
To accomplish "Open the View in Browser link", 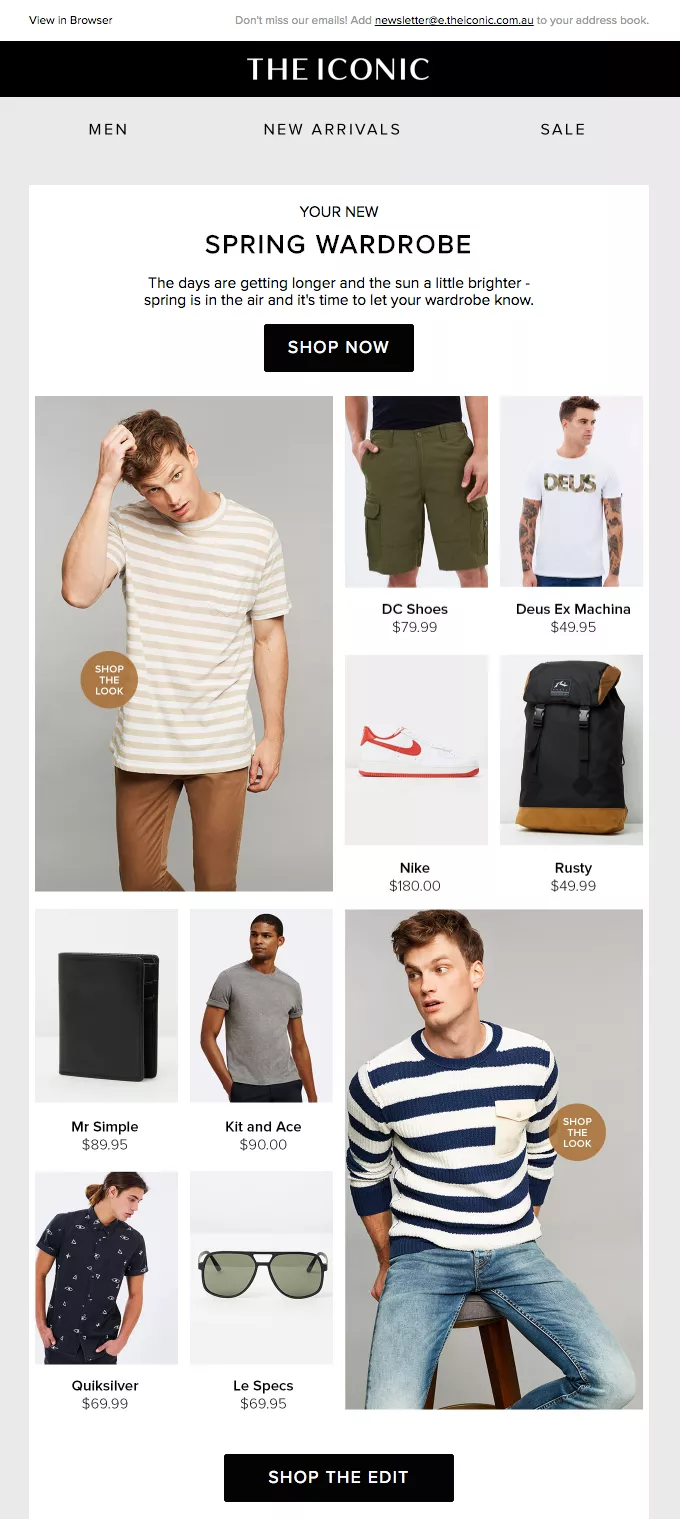I will click(70, 20).
